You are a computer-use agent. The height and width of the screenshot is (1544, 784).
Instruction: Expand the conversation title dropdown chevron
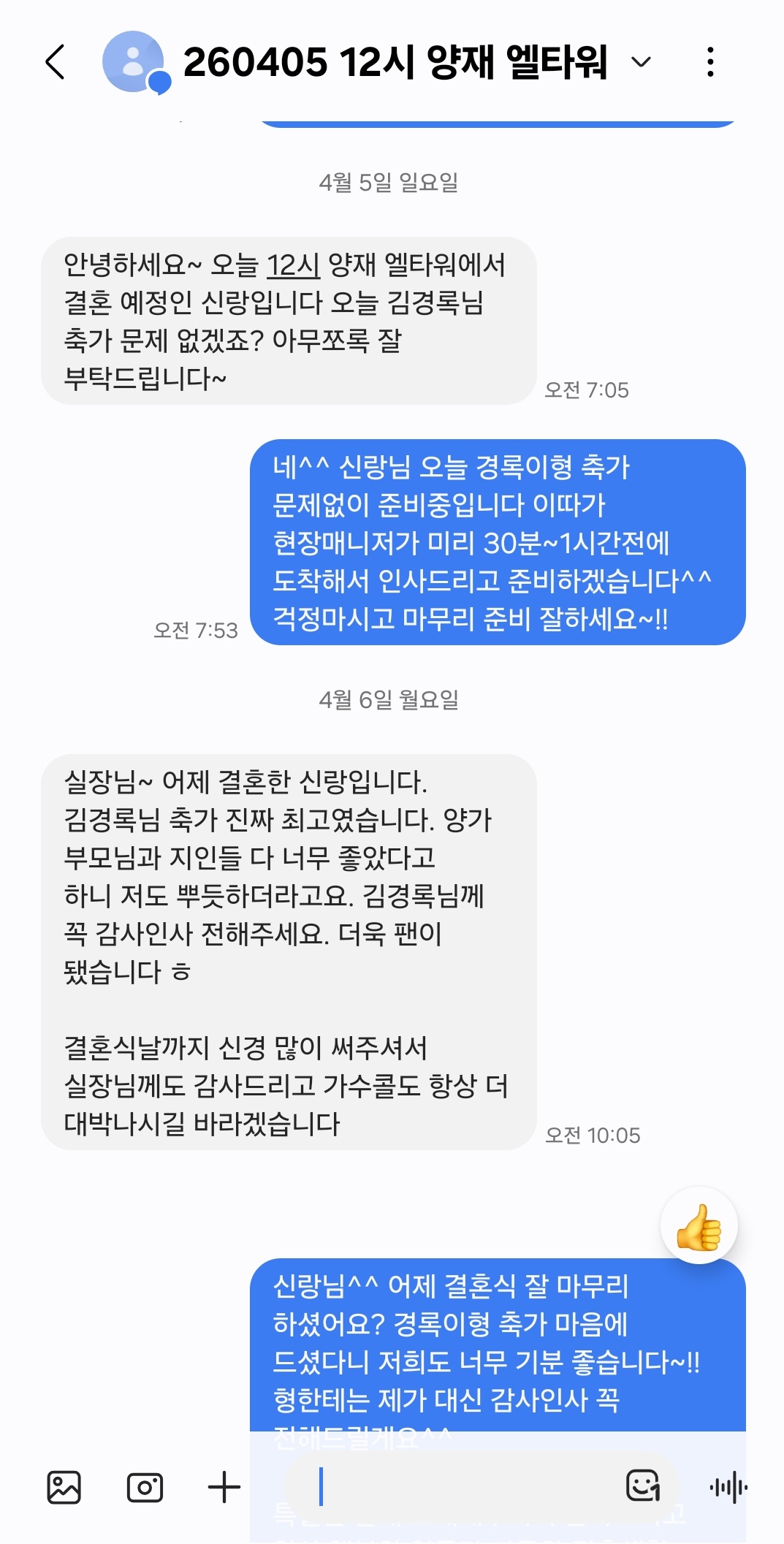[641, 62]
